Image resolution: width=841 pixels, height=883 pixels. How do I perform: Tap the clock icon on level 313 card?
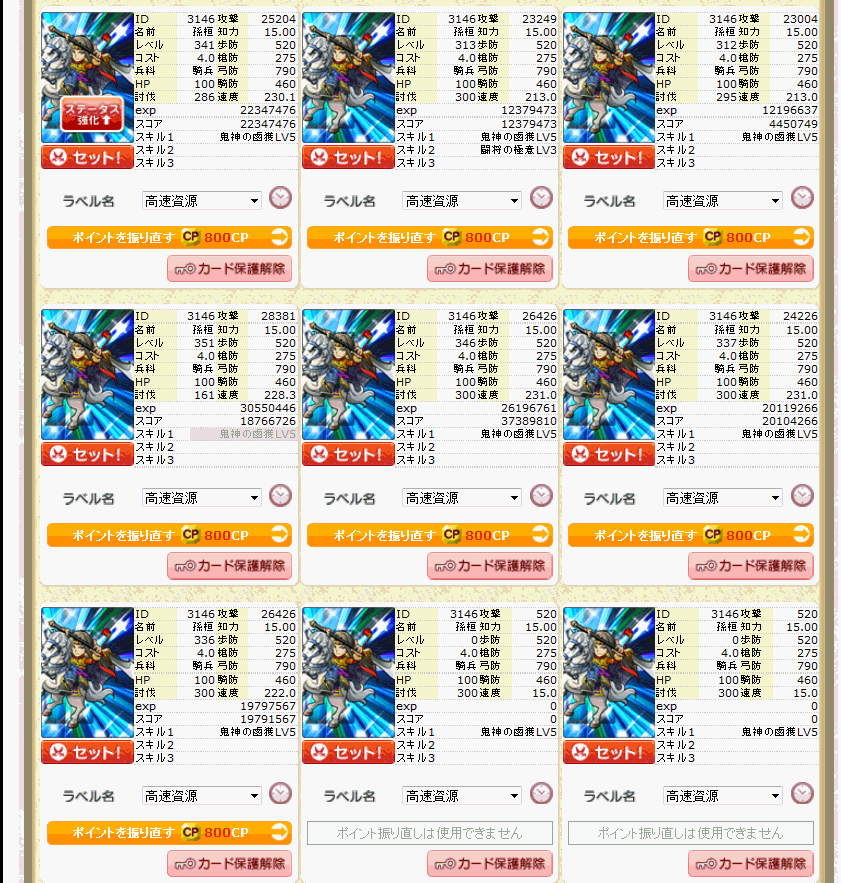point(541,198)
